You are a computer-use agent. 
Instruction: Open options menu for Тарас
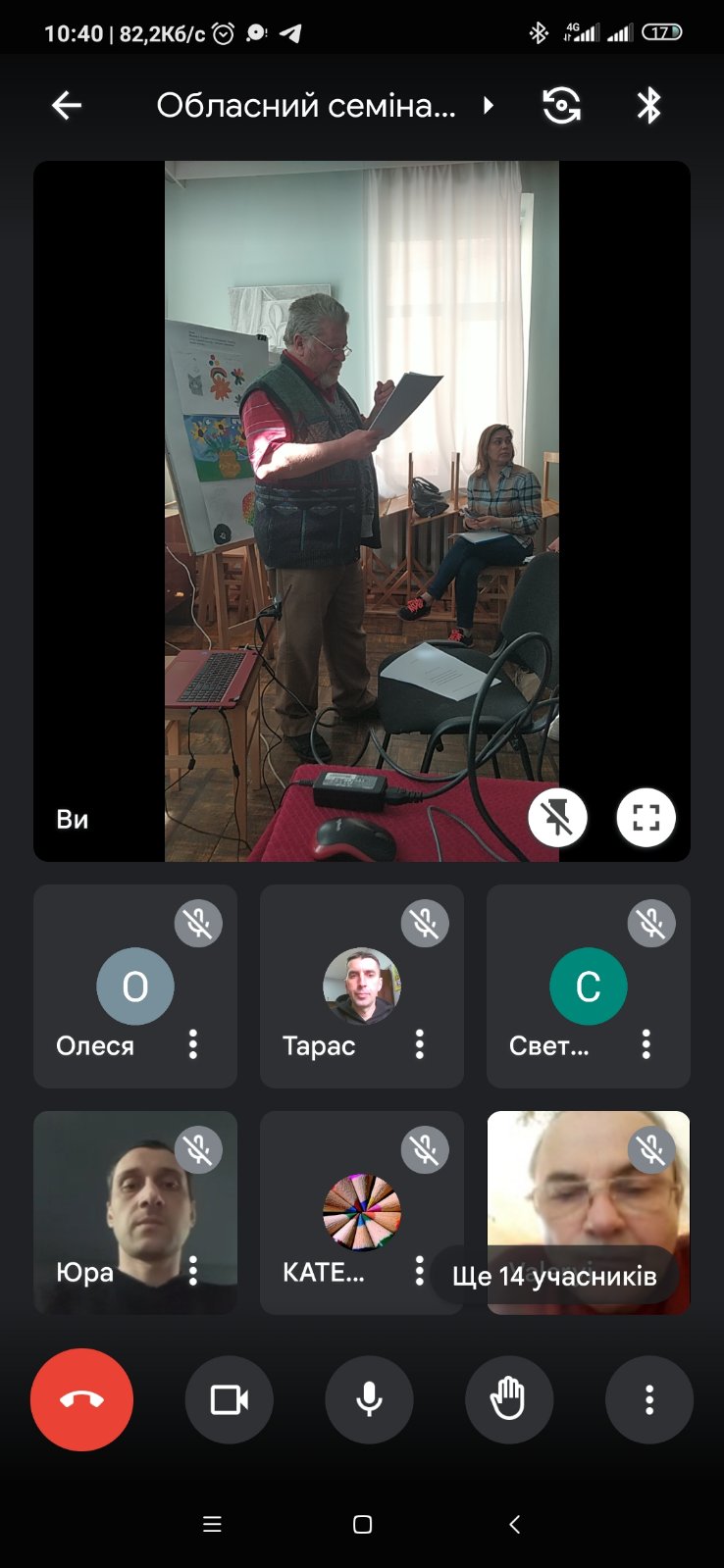(420, 1044)
